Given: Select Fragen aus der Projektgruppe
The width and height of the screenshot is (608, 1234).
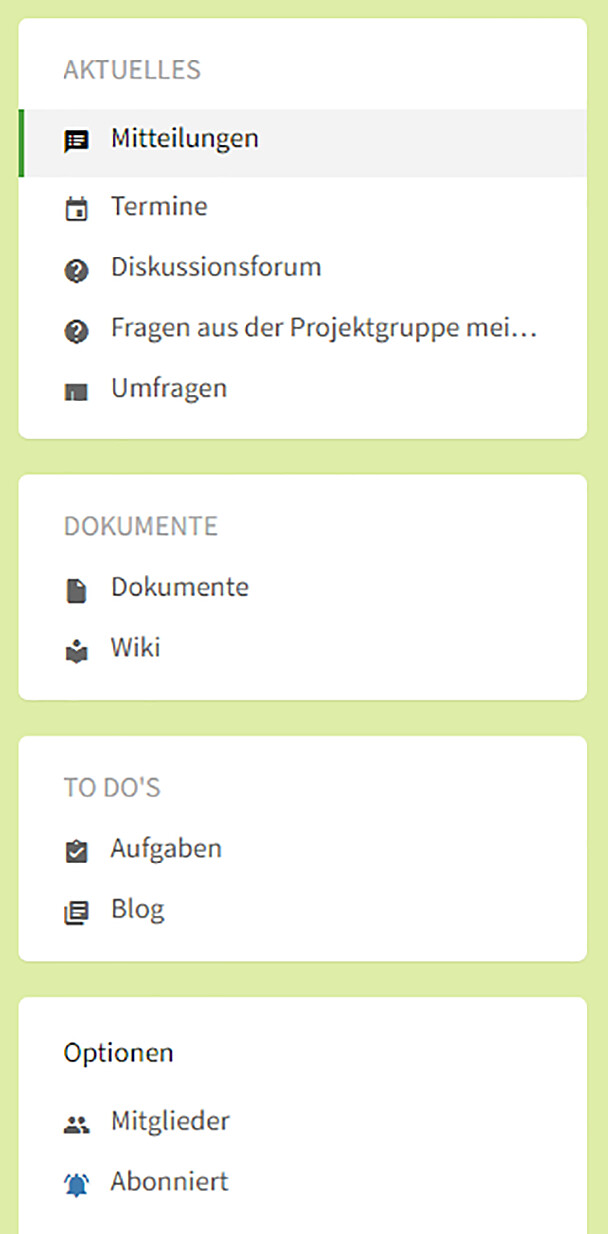Looking at the screenshot, I should click(324, 329).
